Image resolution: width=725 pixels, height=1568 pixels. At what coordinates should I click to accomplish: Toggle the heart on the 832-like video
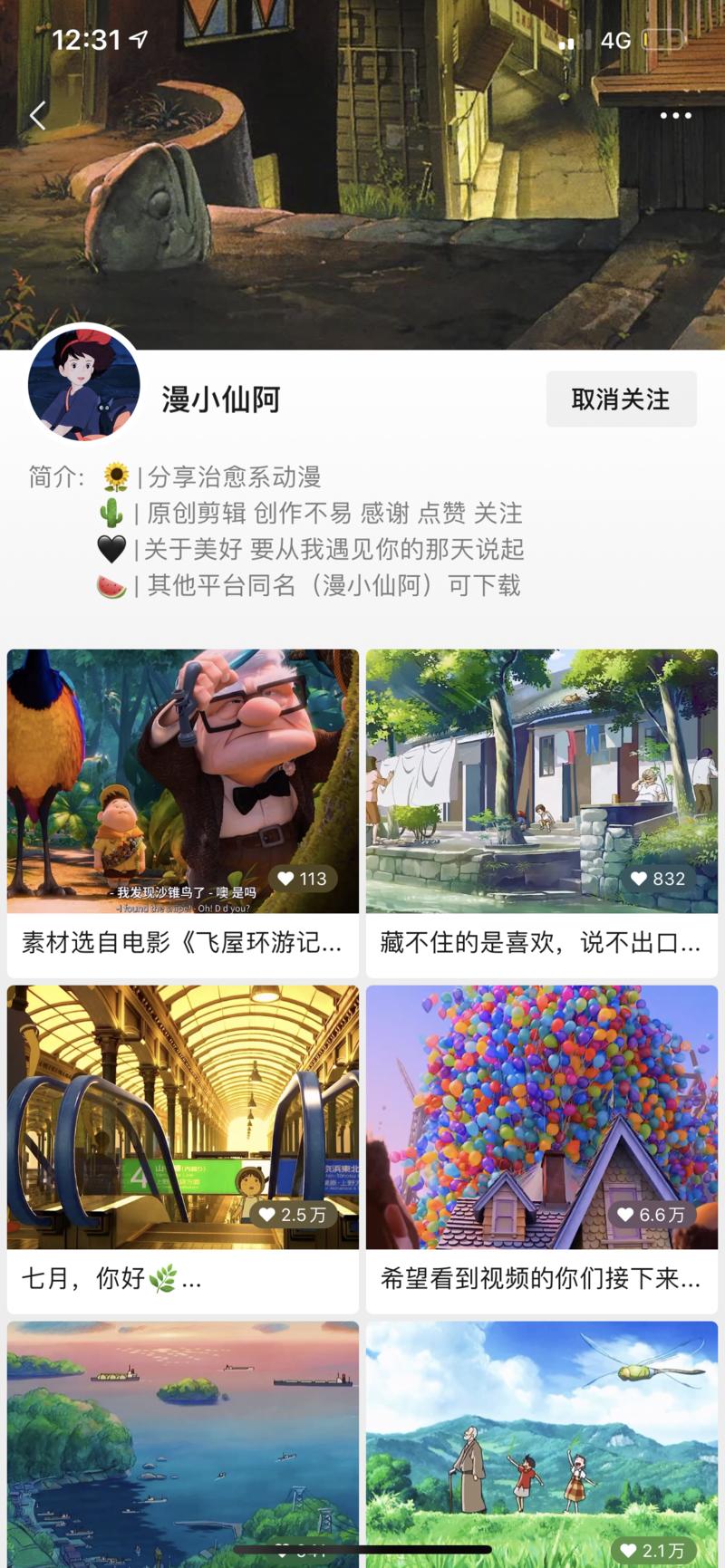tap(649, 878)
